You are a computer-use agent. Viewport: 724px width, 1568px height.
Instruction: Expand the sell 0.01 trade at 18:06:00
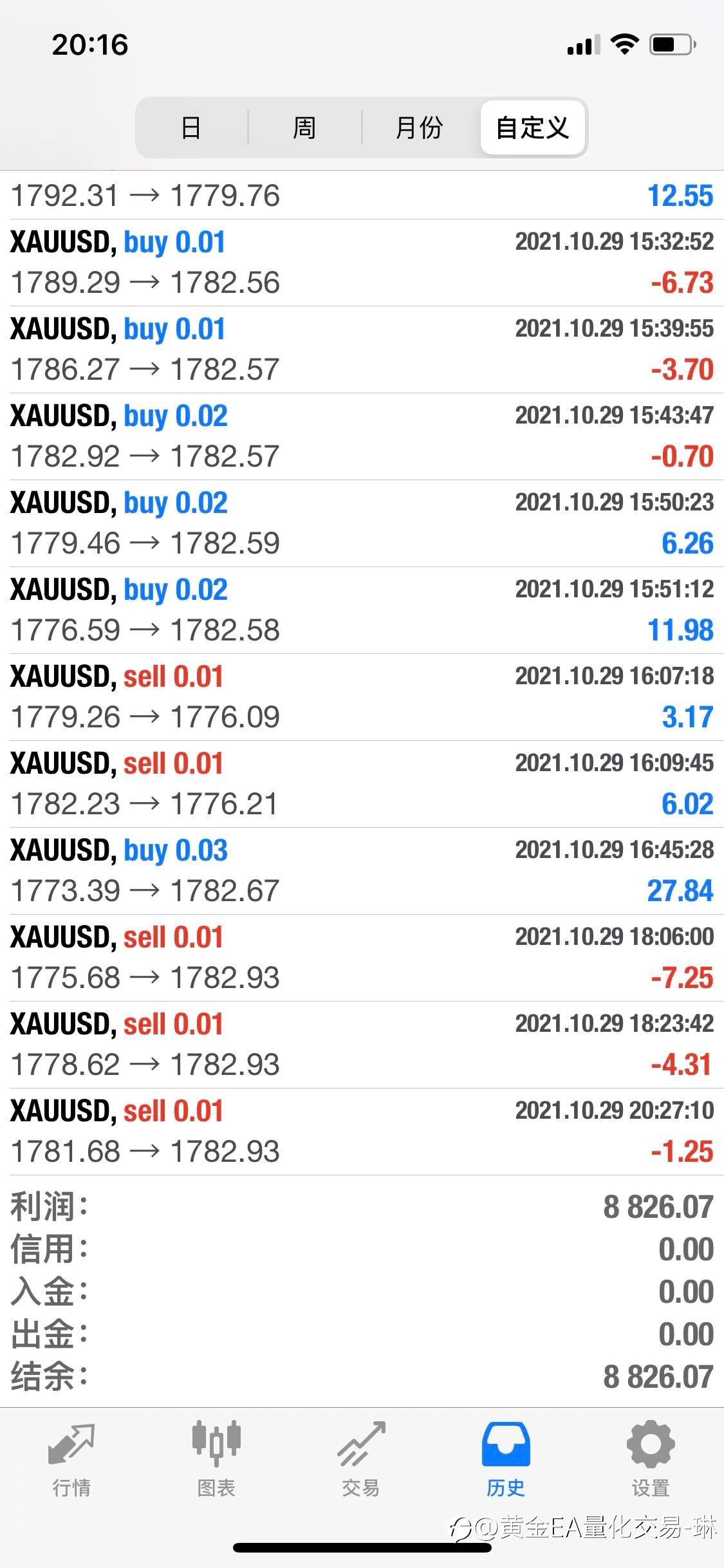(x=362, y=958)
